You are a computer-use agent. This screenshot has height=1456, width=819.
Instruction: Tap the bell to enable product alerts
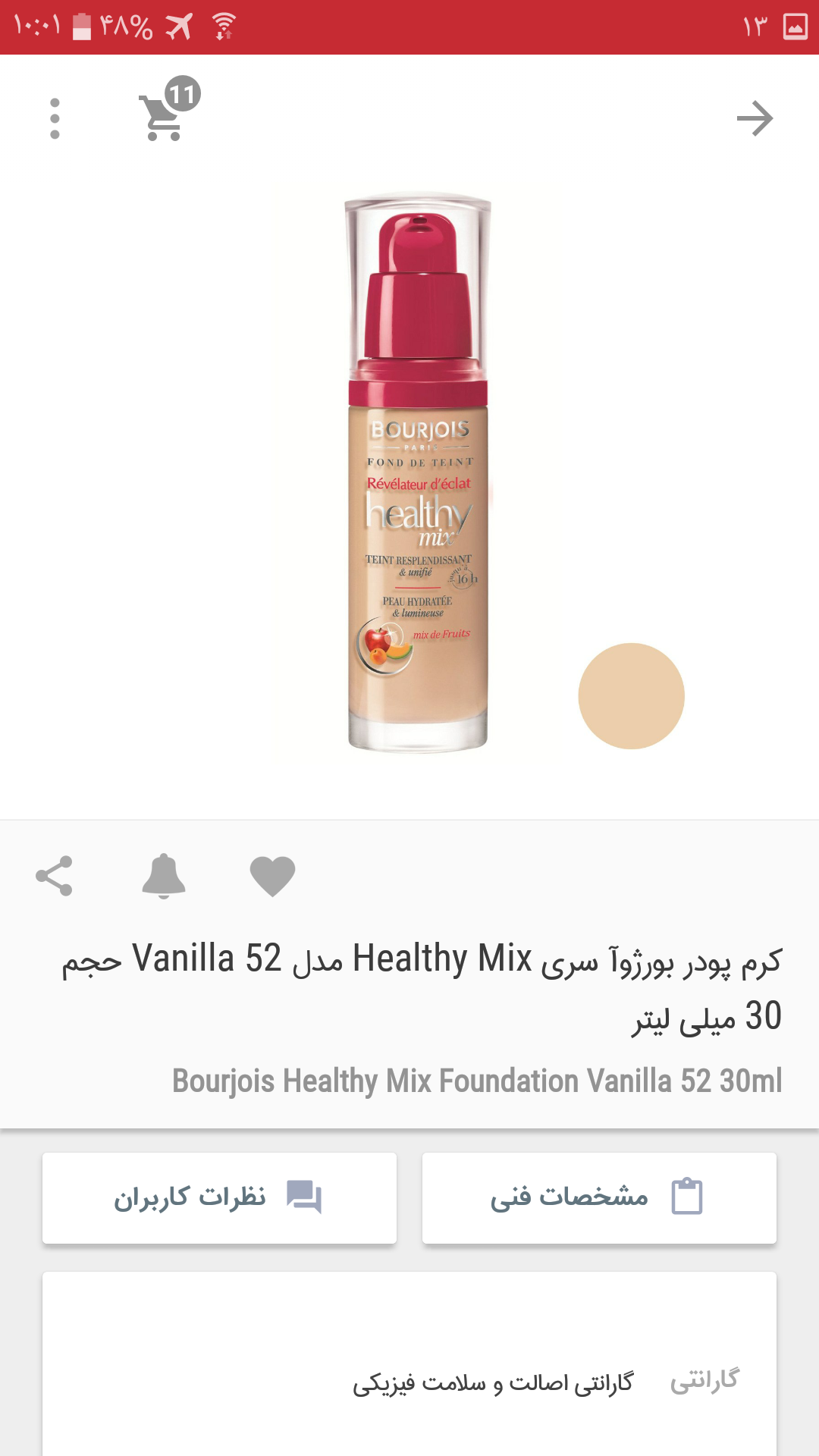[x=164, y=877]
